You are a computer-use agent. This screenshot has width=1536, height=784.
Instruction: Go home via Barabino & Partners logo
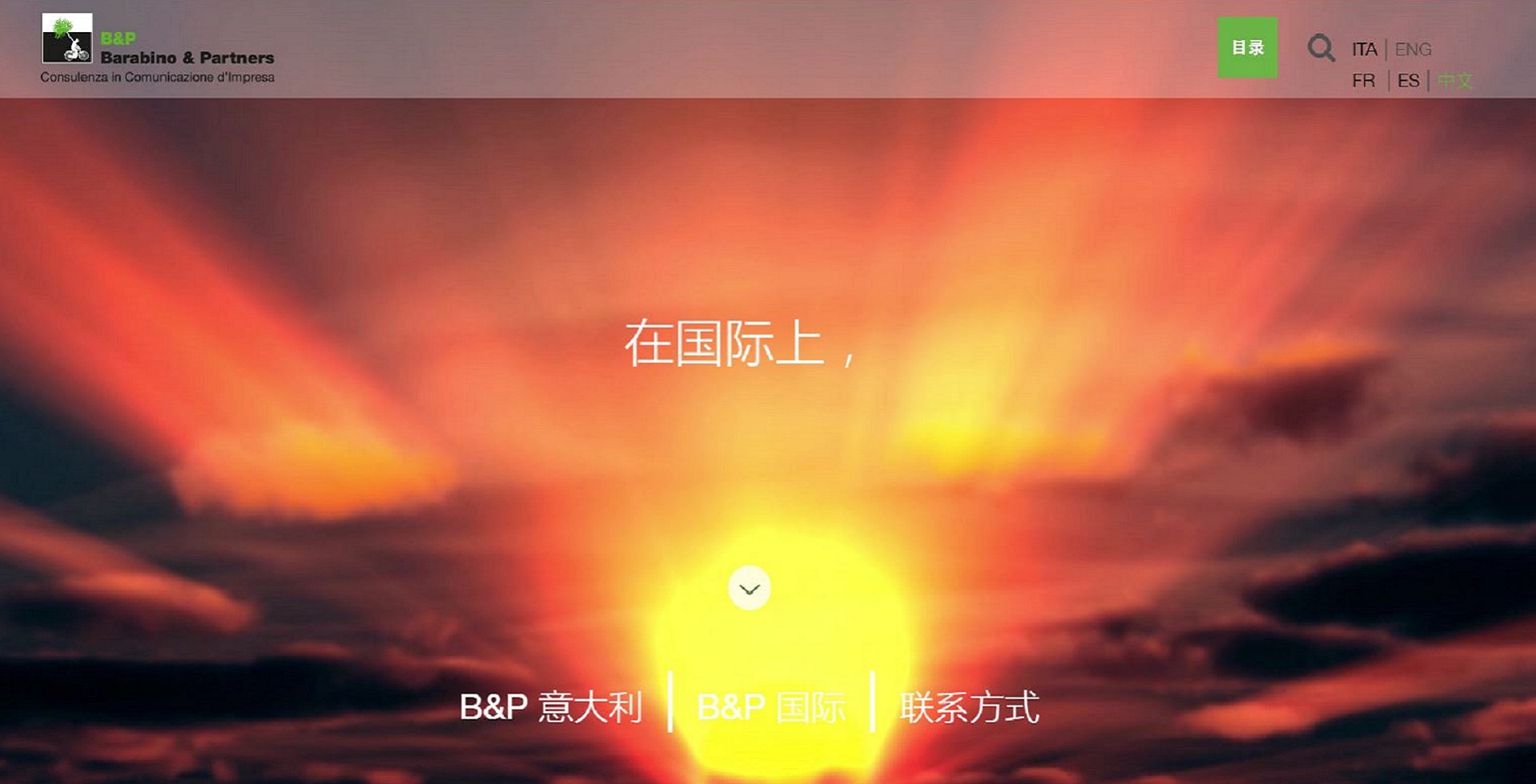coord(158,50)
